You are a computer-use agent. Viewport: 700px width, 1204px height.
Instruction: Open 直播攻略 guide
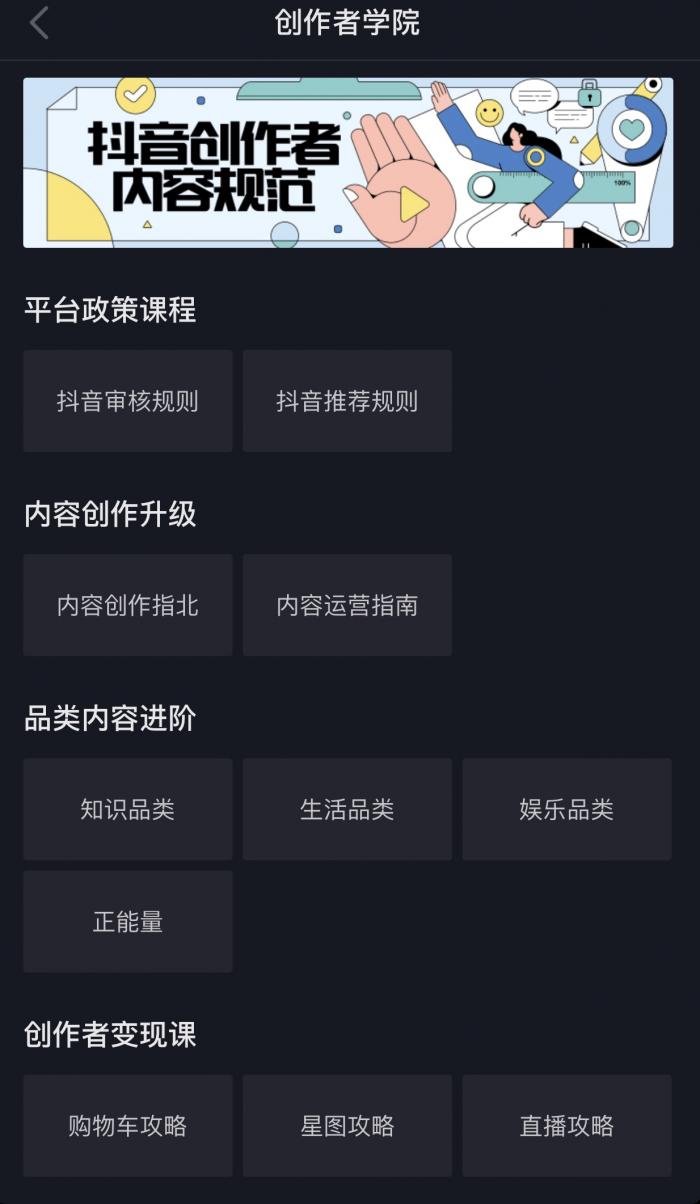tap(567, 1126)
